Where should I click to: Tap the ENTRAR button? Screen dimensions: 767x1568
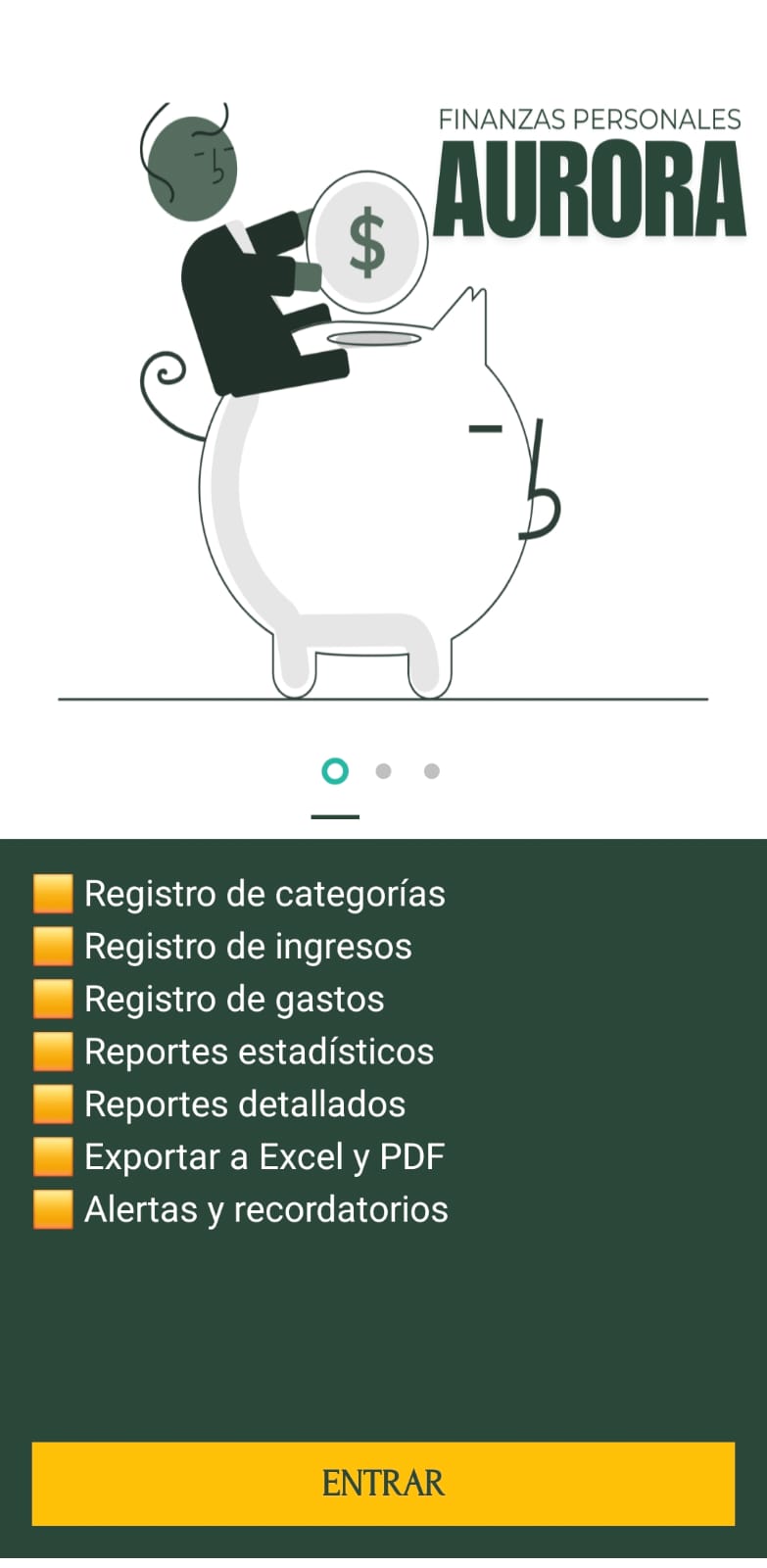pyautogui.click(x=383, y=1483)
